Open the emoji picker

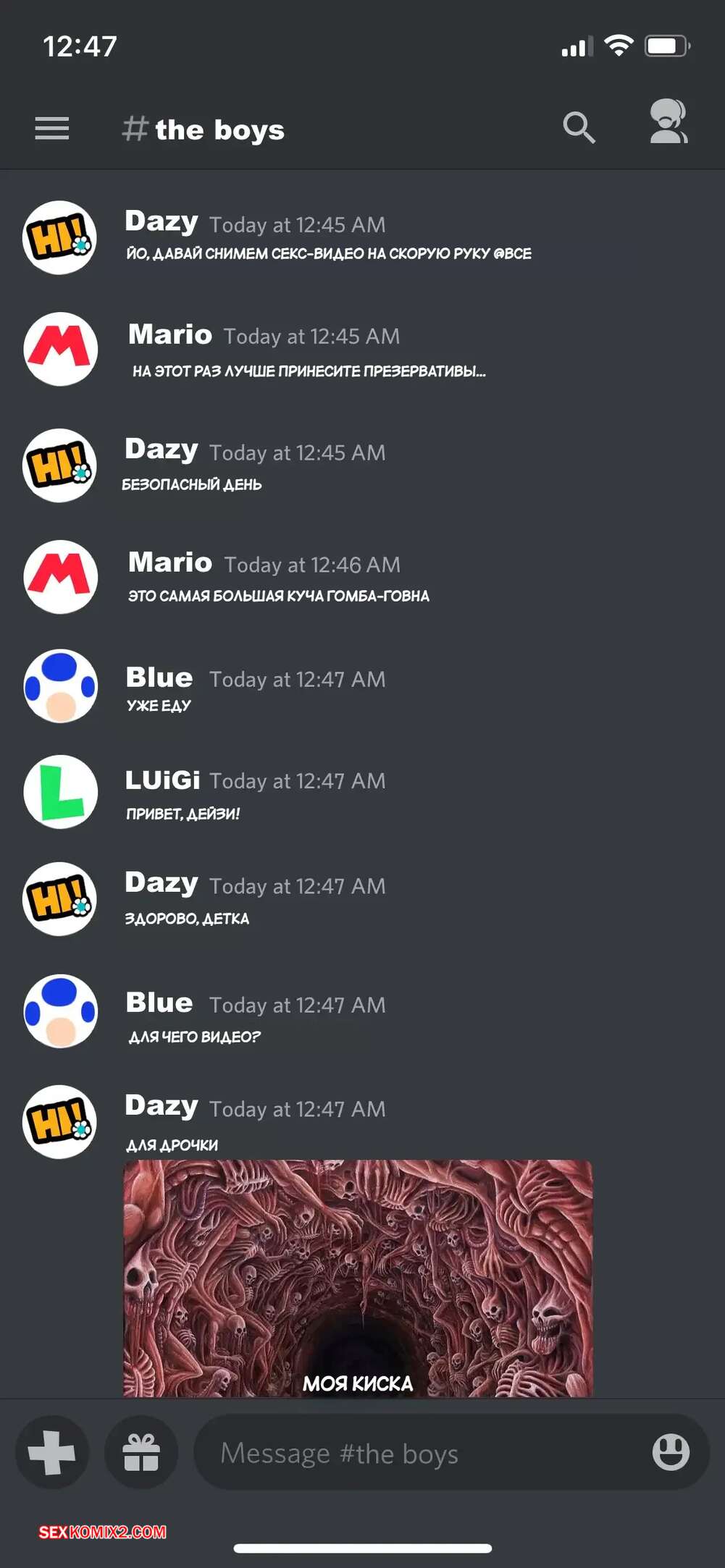(671, 1452)
